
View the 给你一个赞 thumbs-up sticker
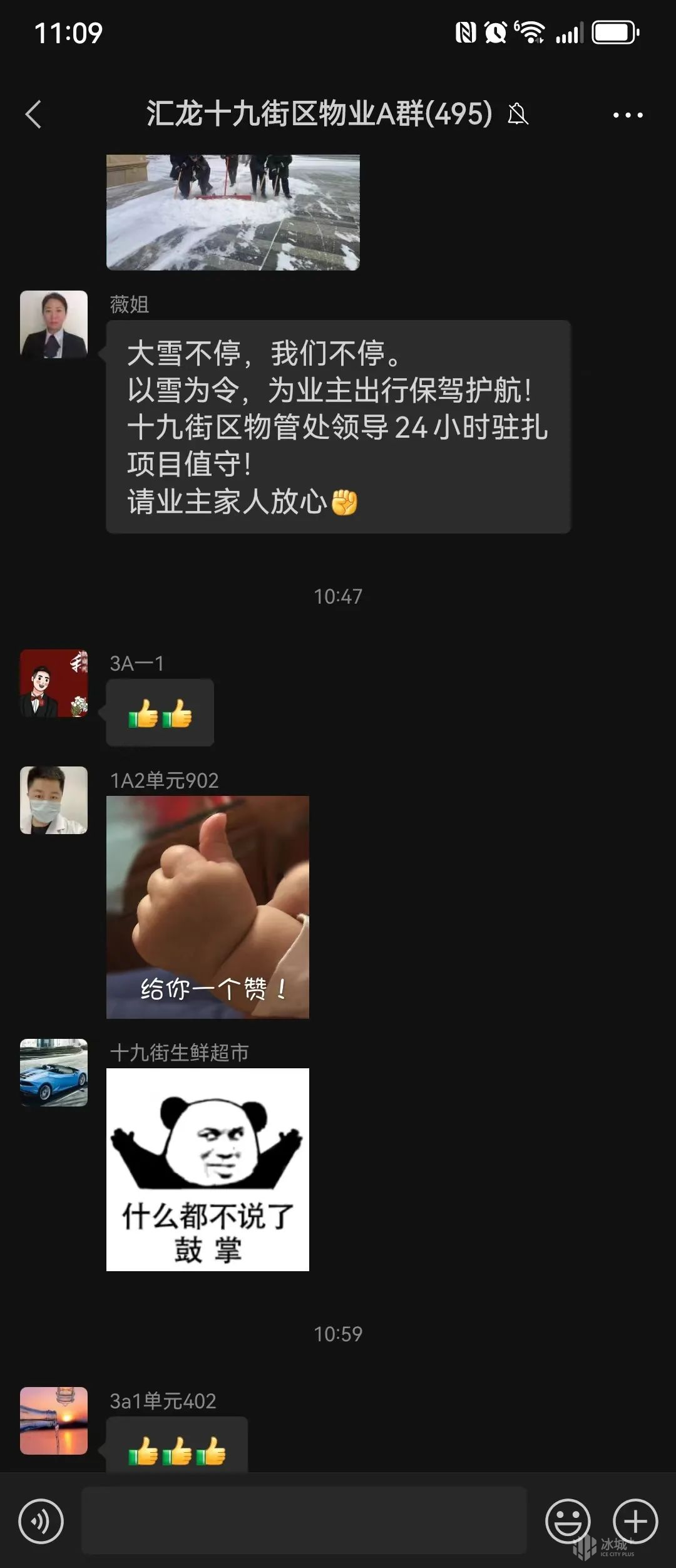208,907
